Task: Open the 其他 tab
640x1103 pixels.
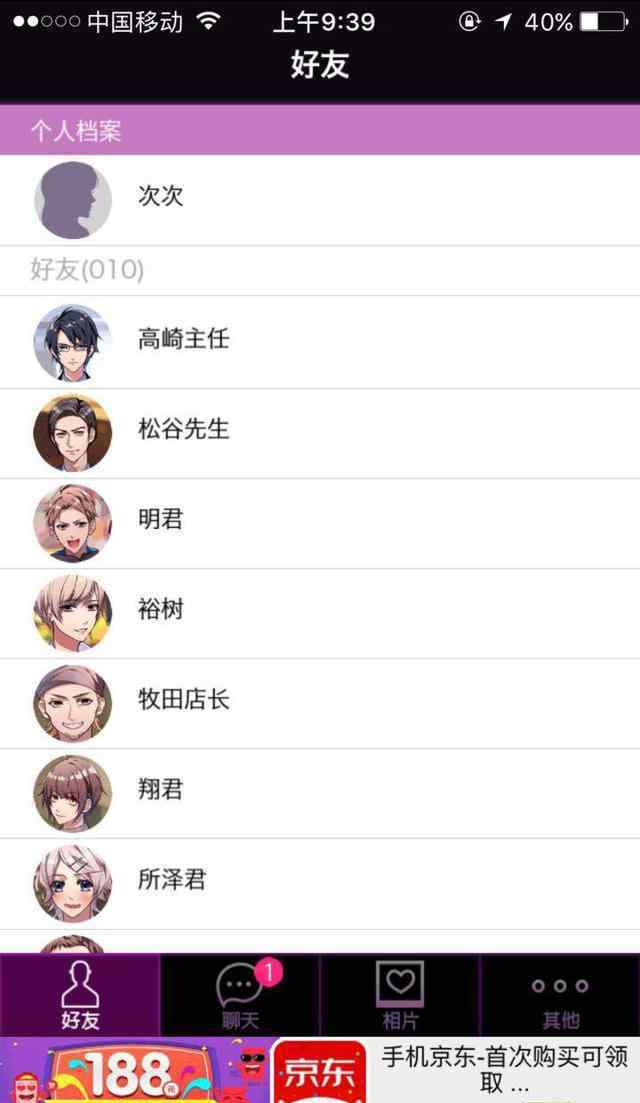Action: click(560, 995)
